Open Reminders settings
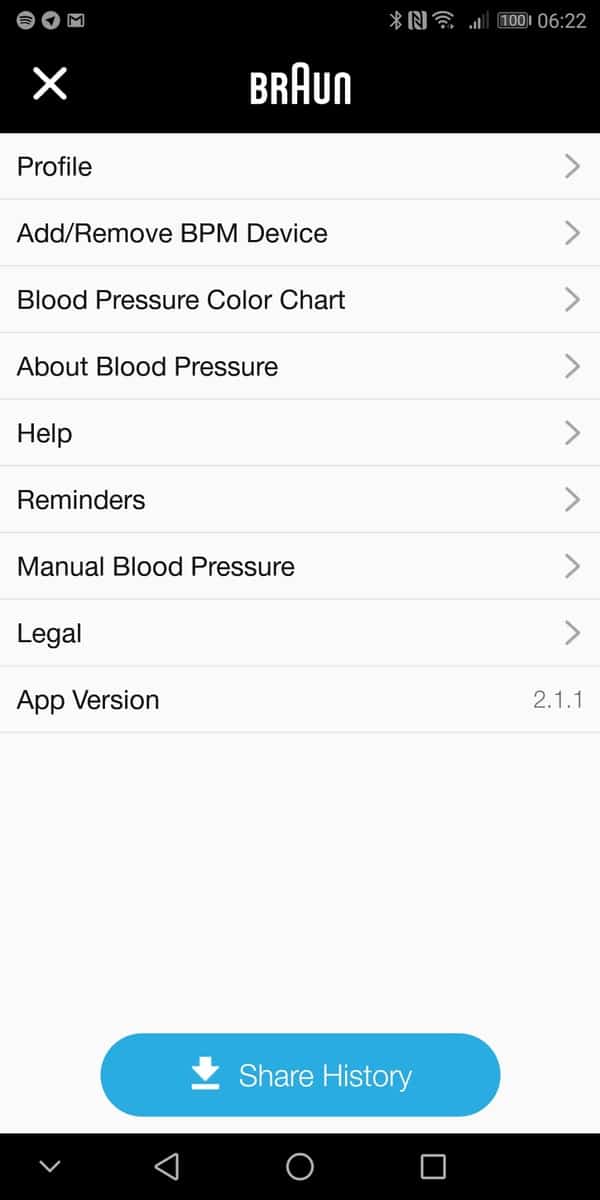 coord(300,500)
